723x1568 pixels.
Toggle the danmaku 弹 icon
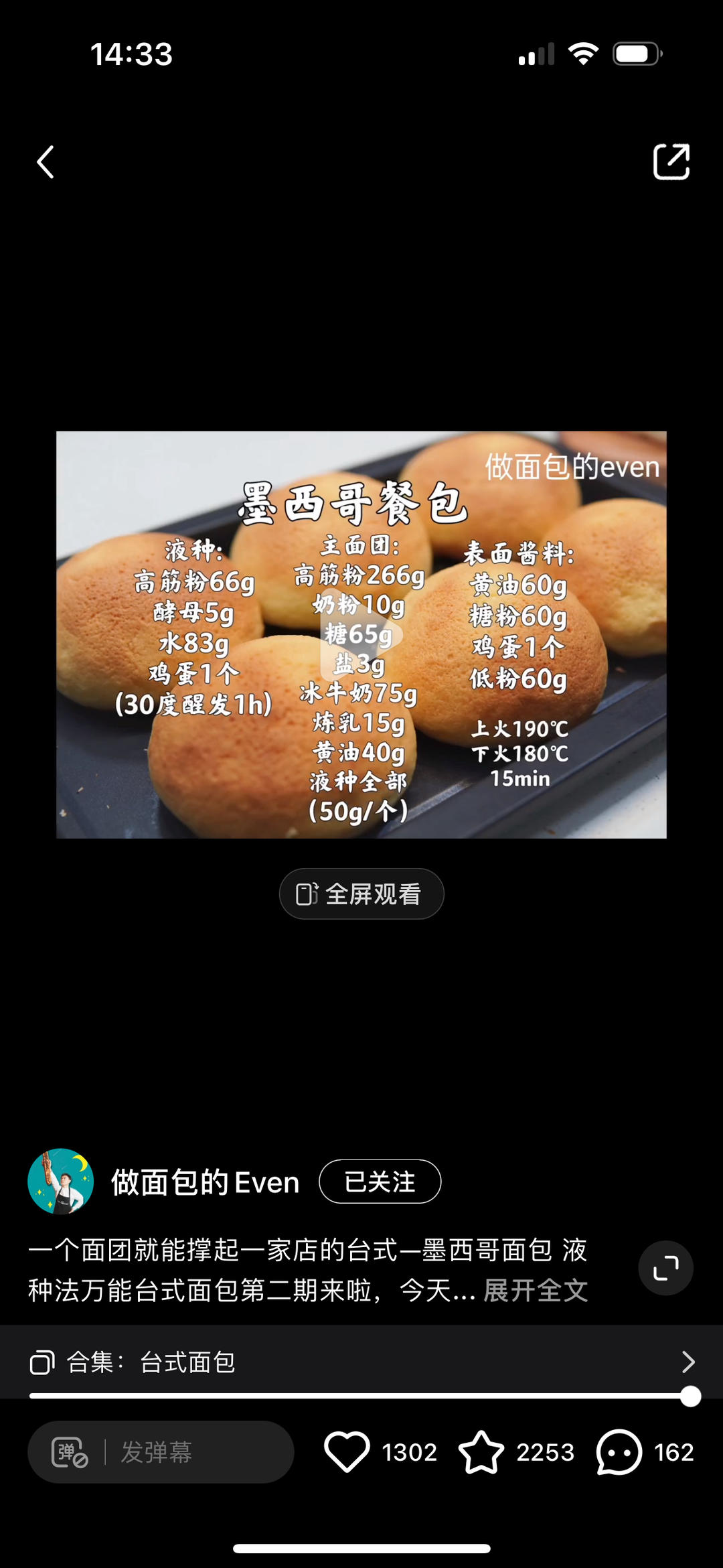click(70, 1452)
